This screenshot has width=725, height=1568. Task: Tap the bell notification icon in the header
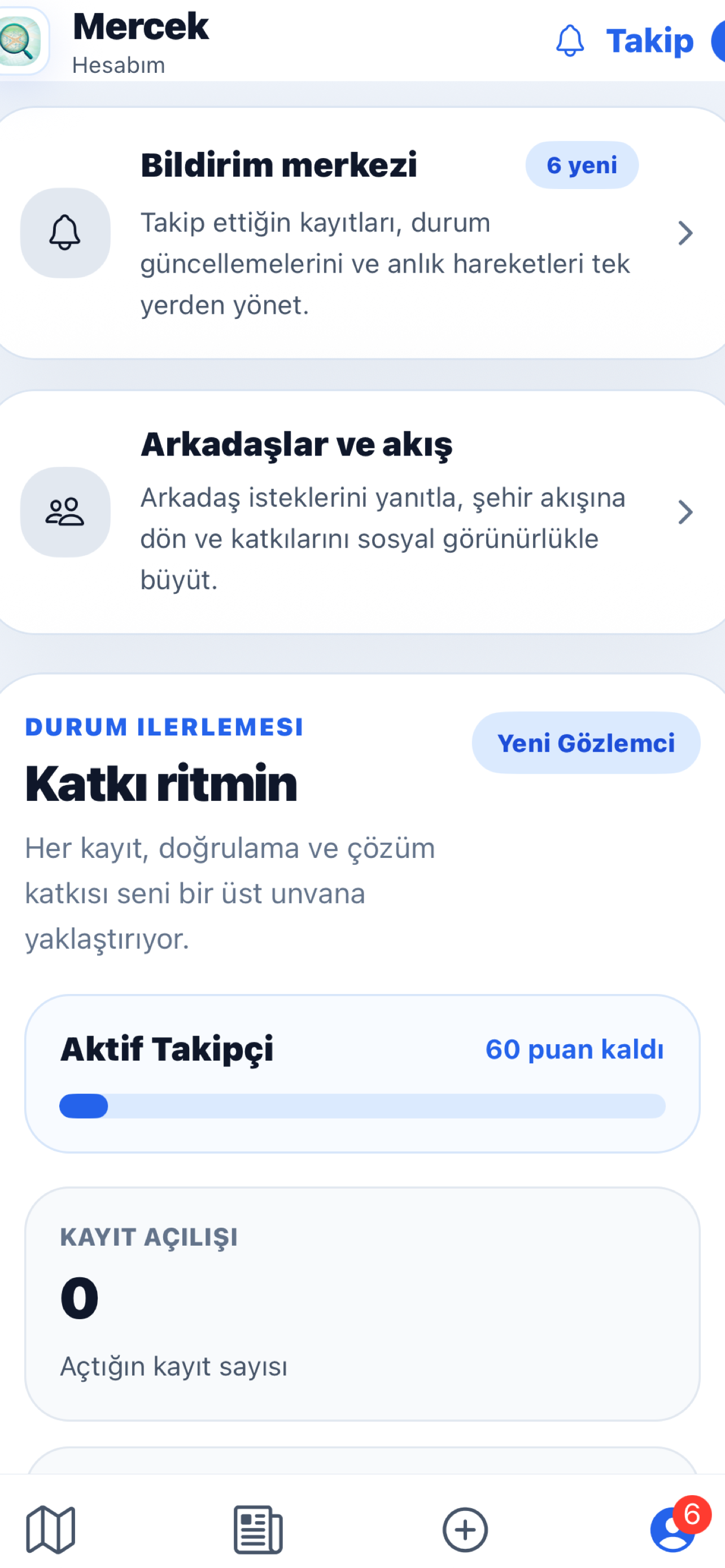(x=569, y=41)
